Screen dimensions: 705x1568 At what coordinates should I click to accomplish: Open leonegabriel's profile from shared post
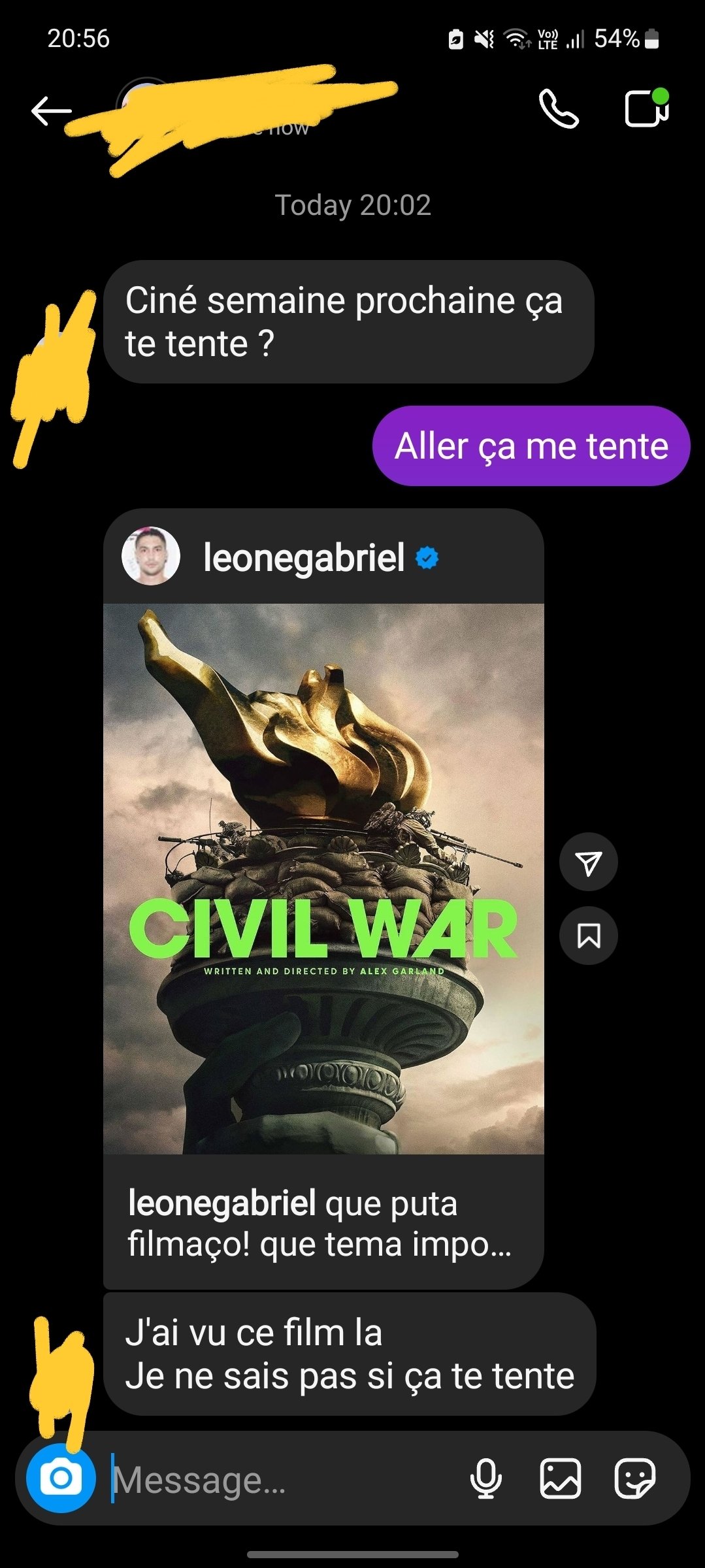[x=303, y=557]
